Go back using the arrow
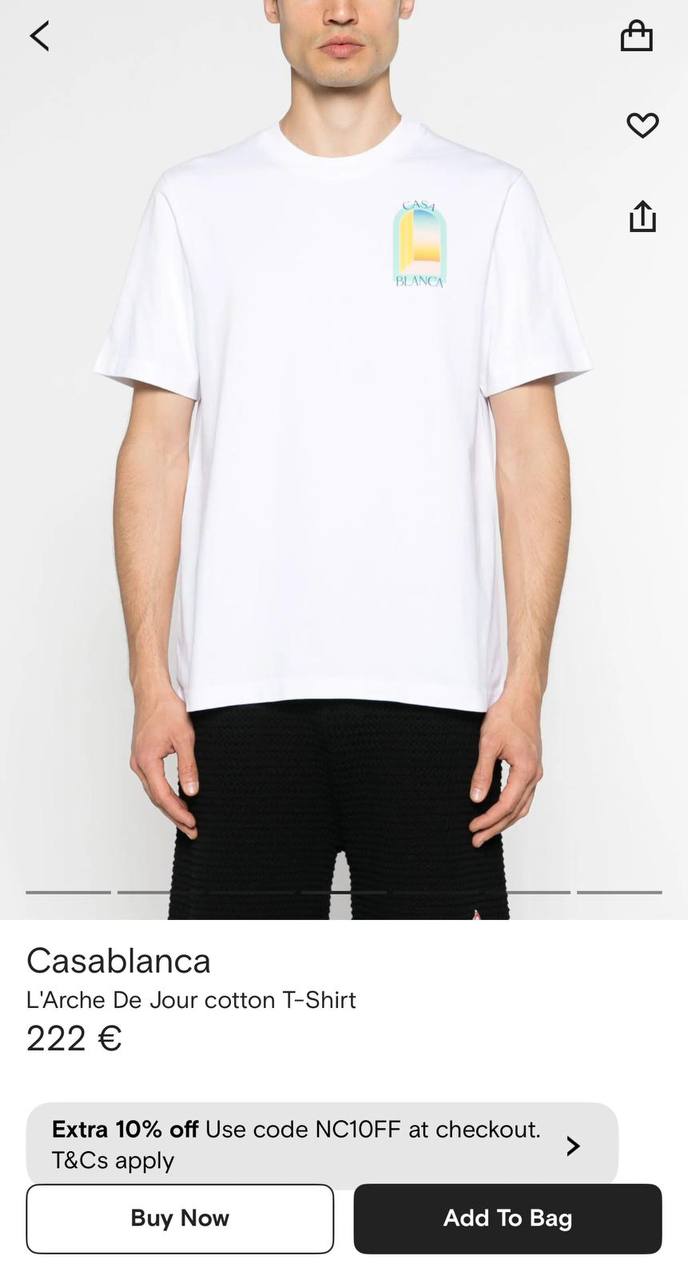 39,37
